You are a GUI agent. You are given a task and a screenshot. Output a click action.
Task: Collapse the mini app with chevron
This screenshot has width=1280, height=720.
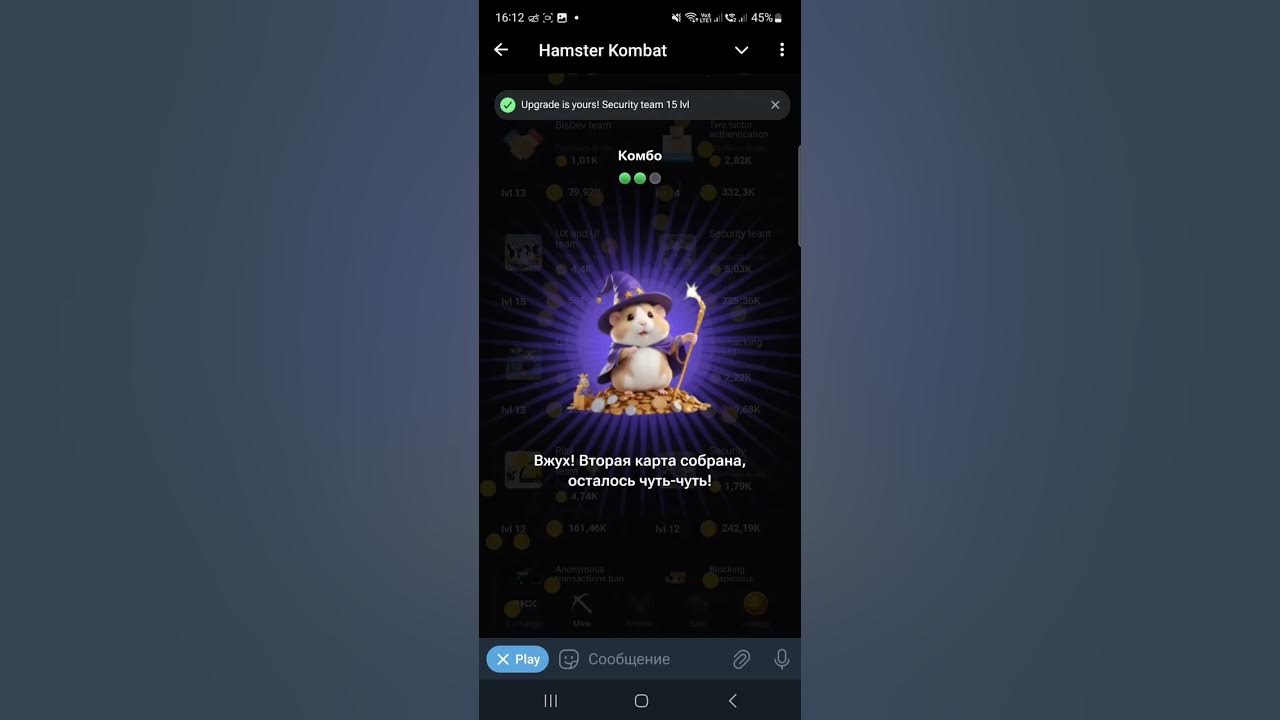[741, 50]
